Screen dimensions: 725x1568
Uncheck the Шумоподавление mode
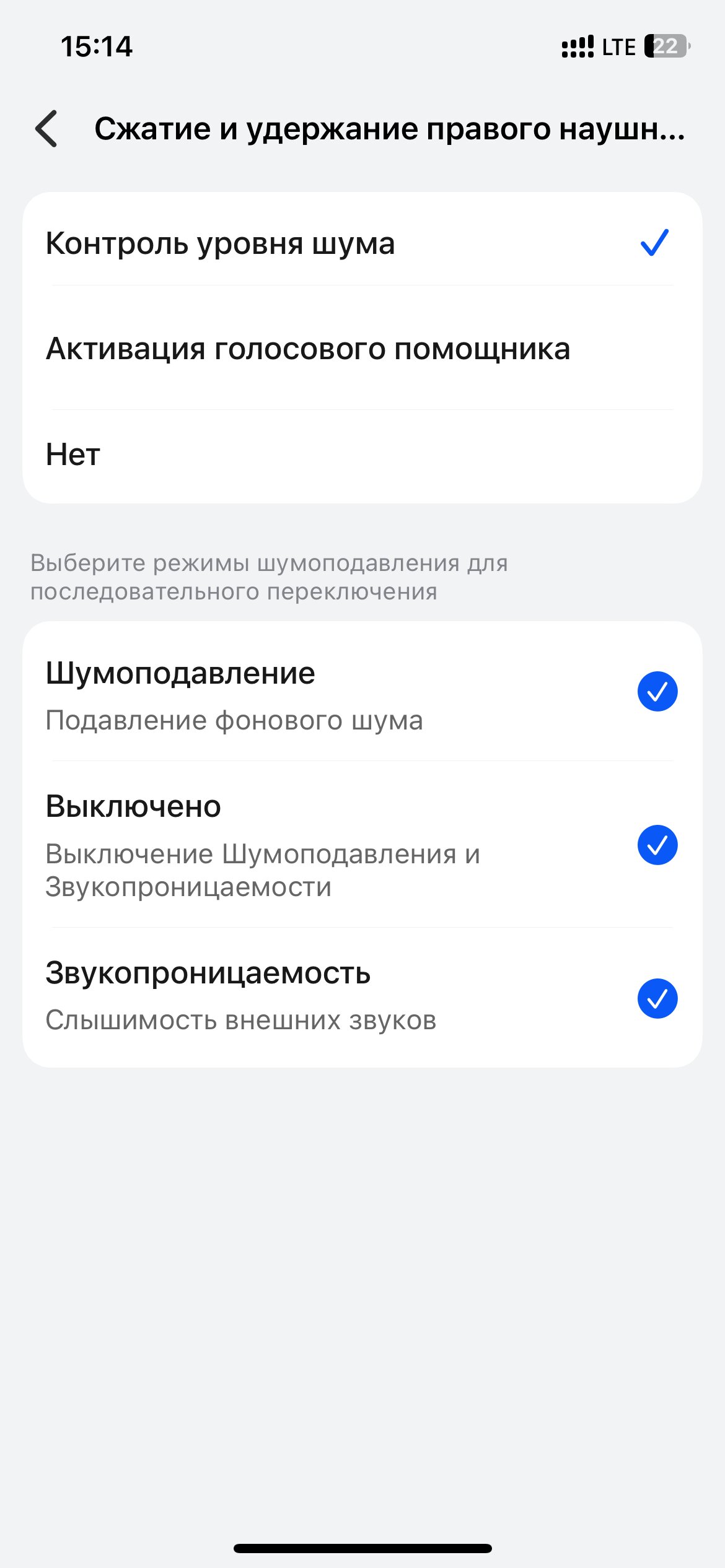coord(657,691)
